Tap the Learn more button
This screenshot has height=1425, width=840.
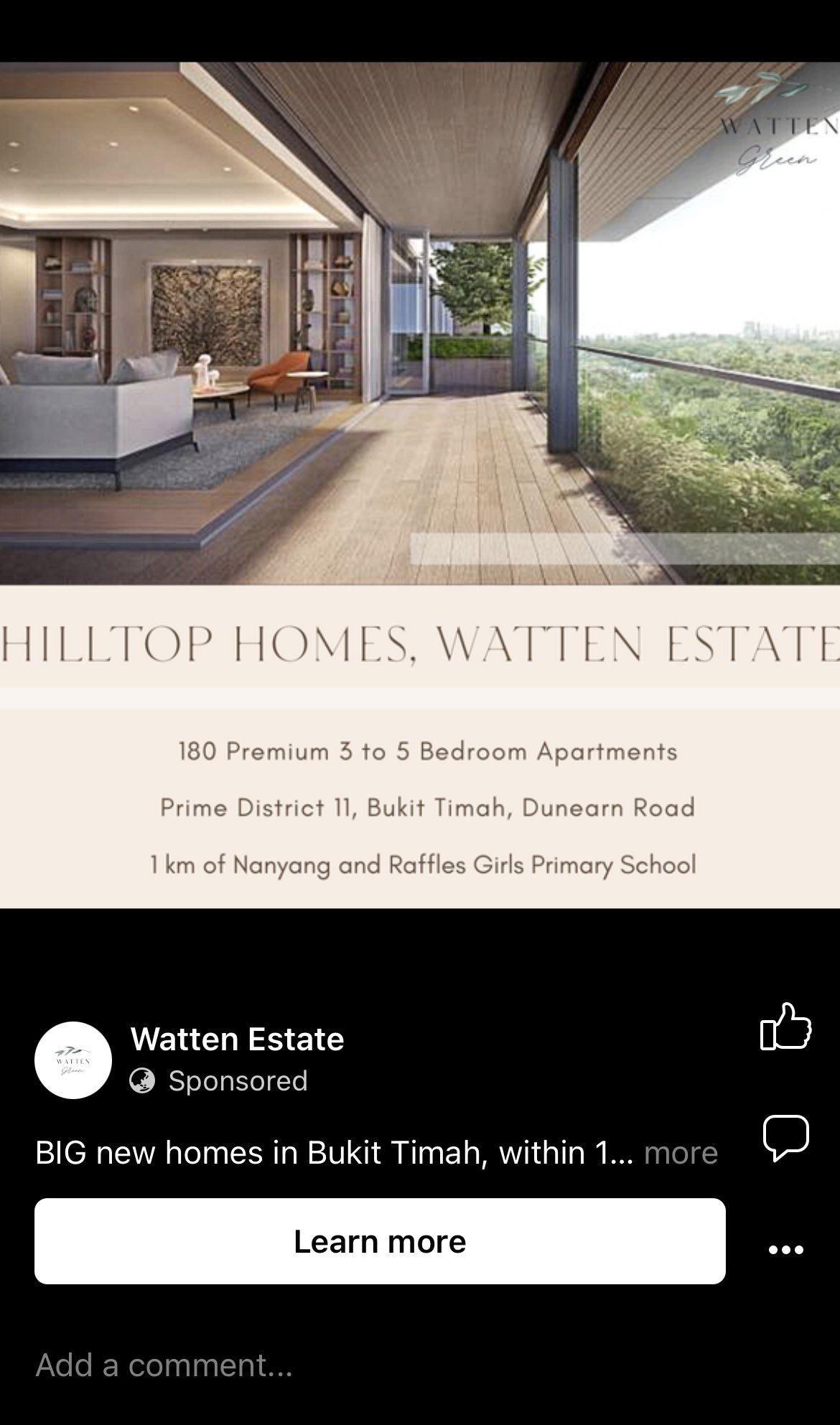coord(380,1241)
